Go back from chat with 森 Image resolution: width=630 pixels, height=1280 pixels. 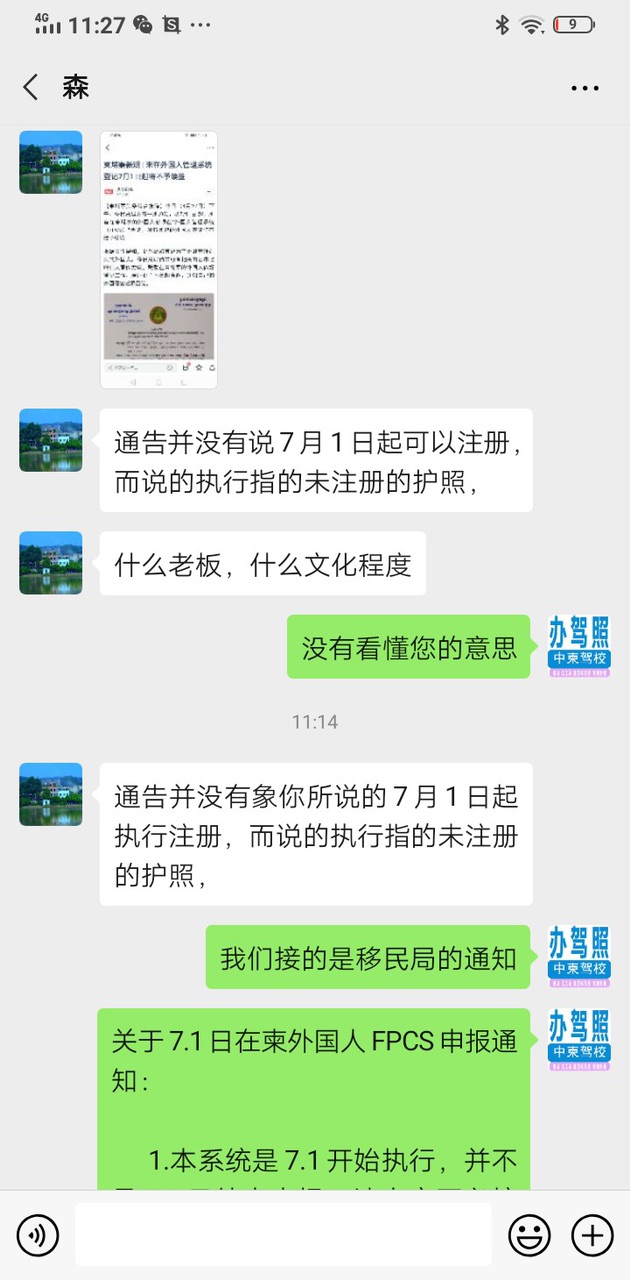point(31,88)
